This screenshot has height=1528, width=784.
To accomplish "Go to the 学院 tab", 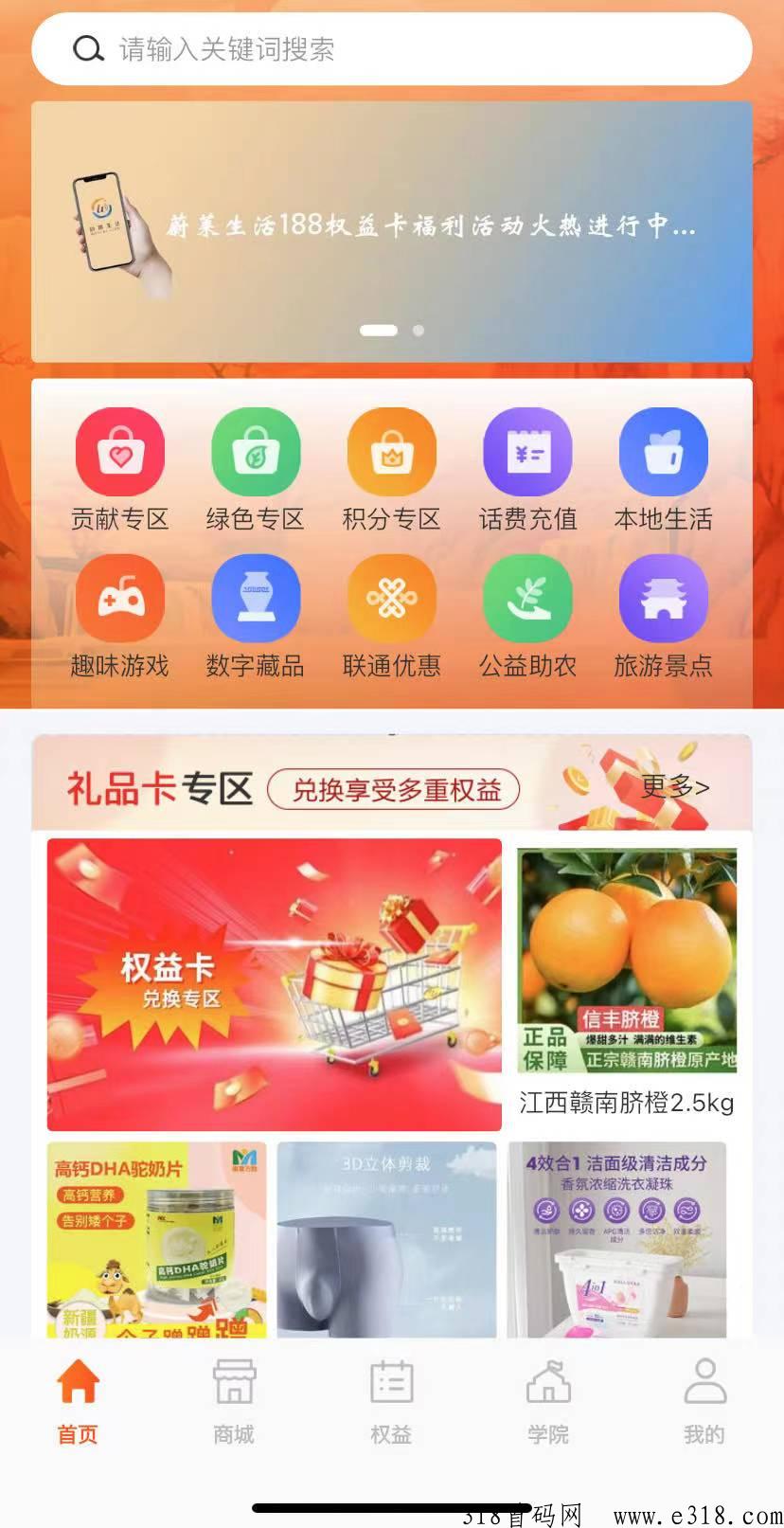I will pyautogui.click(x=548, y=1402).
